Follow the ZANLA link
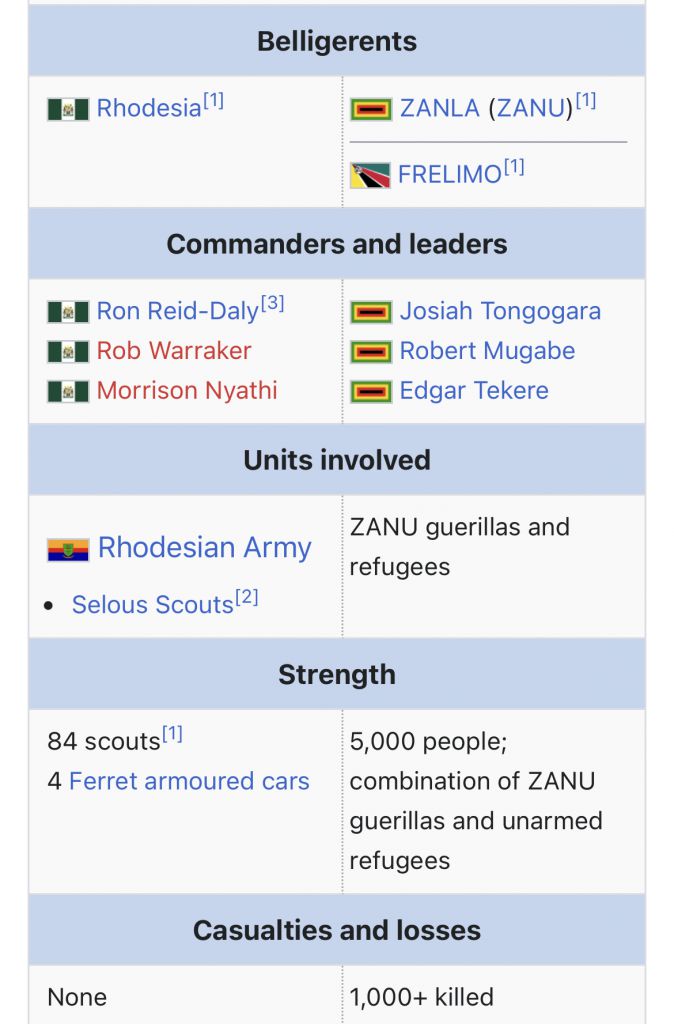674x1024 pixels. pyautogui.click(x=440, y=109)
